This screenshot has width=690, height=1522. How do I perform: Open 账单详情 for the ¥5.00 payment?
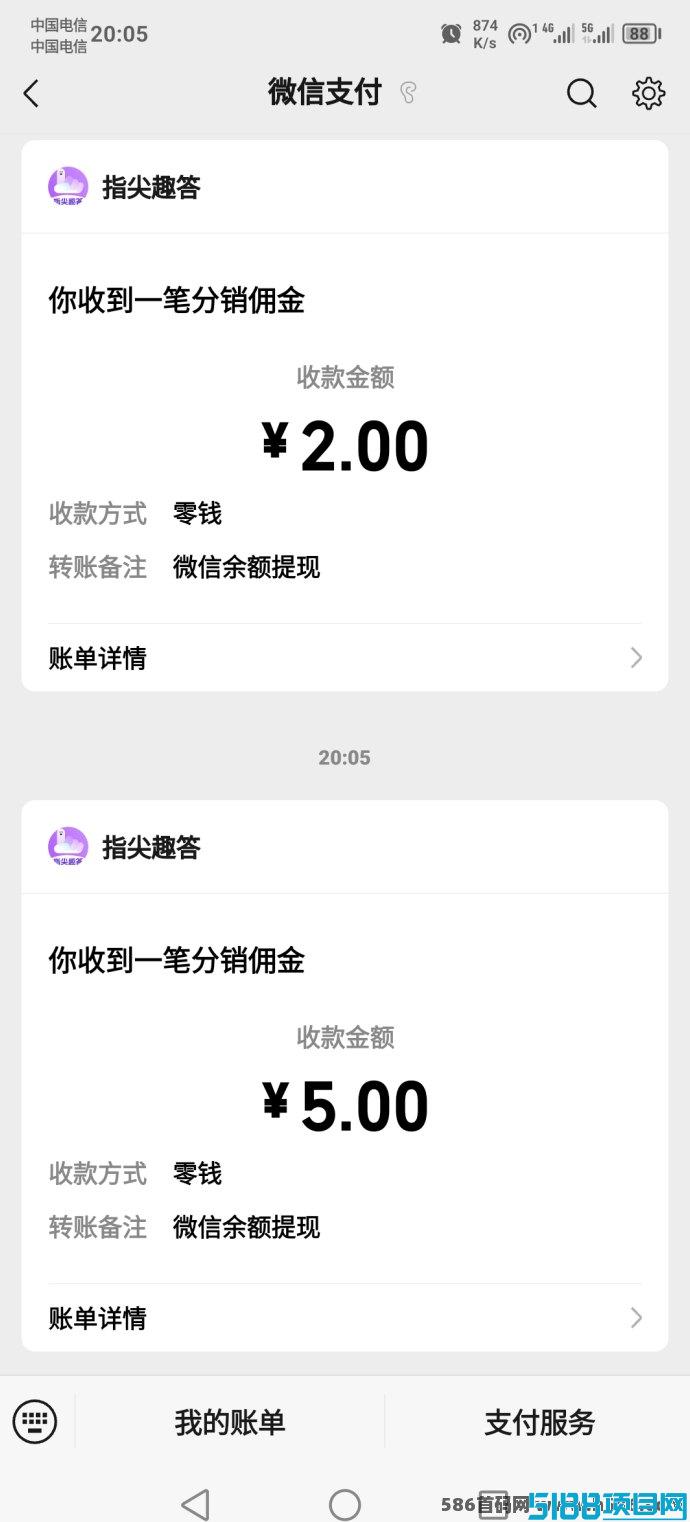345,1318
